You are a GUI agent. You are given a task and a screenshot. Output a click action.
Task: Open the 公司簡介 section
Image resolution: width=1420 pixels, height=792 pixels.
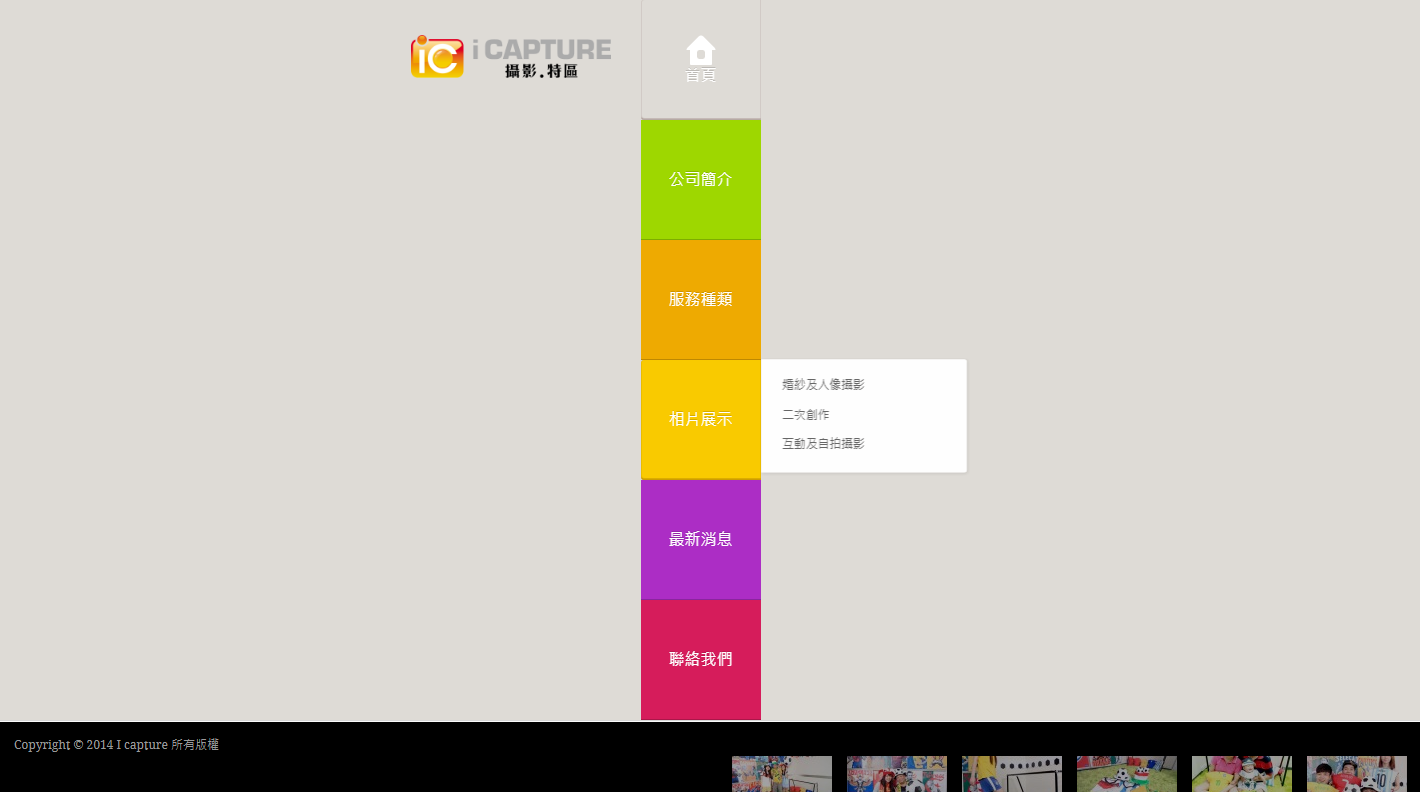pos(700,179)
